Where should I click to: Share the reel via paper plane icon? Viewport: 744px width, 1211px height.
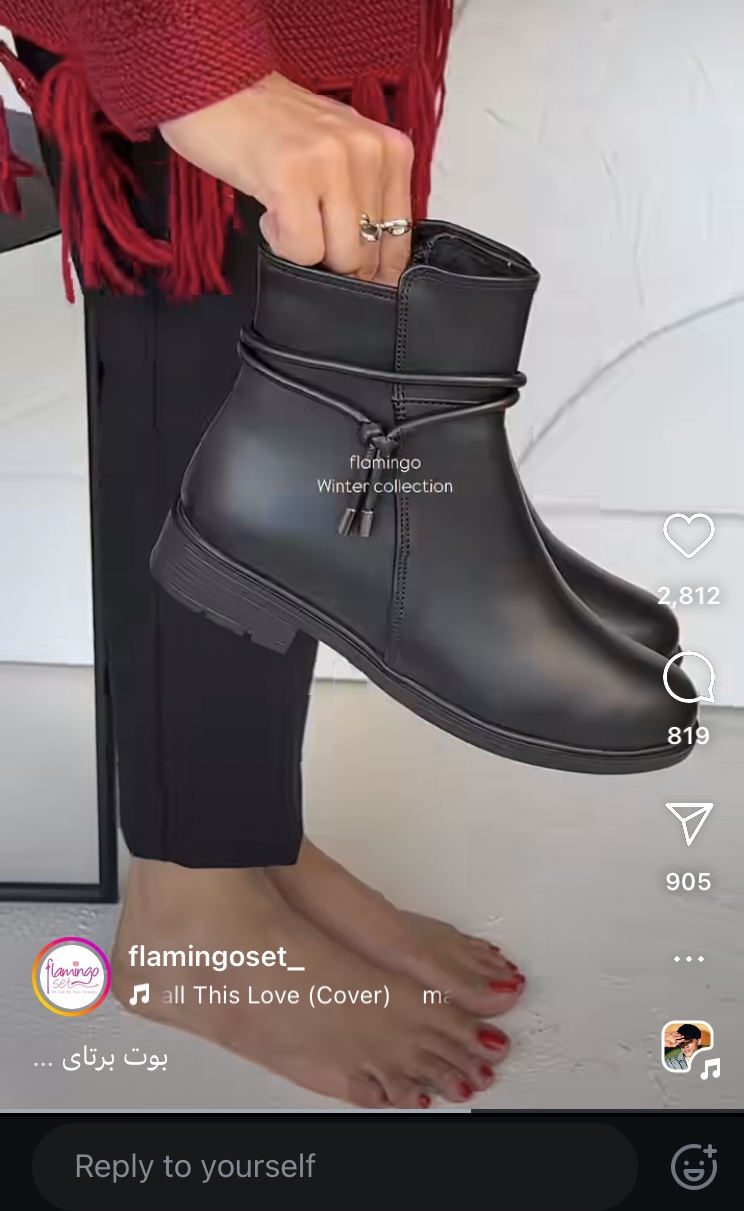(689, 825)
